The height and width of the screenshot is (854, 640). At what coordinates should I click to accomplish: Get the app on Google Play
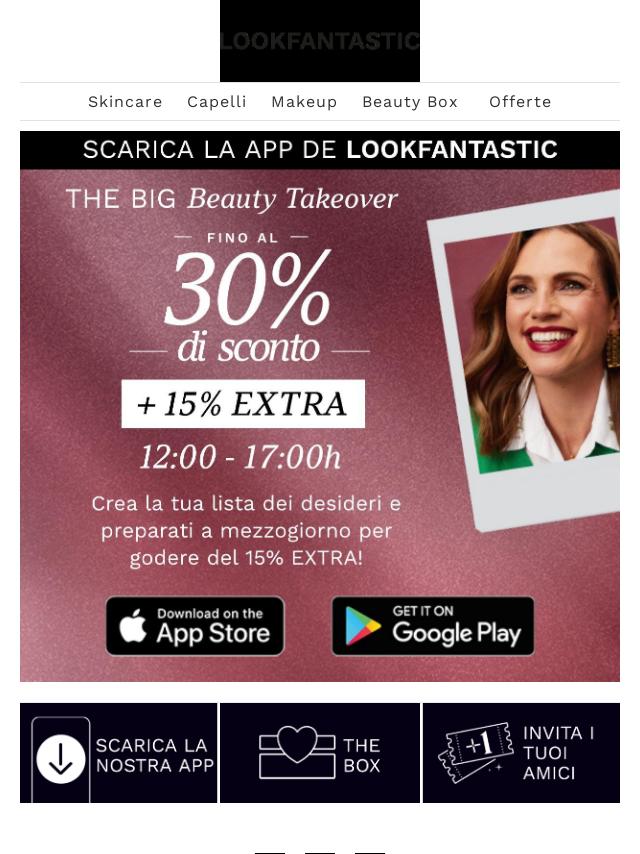click(x=433, y=626)
